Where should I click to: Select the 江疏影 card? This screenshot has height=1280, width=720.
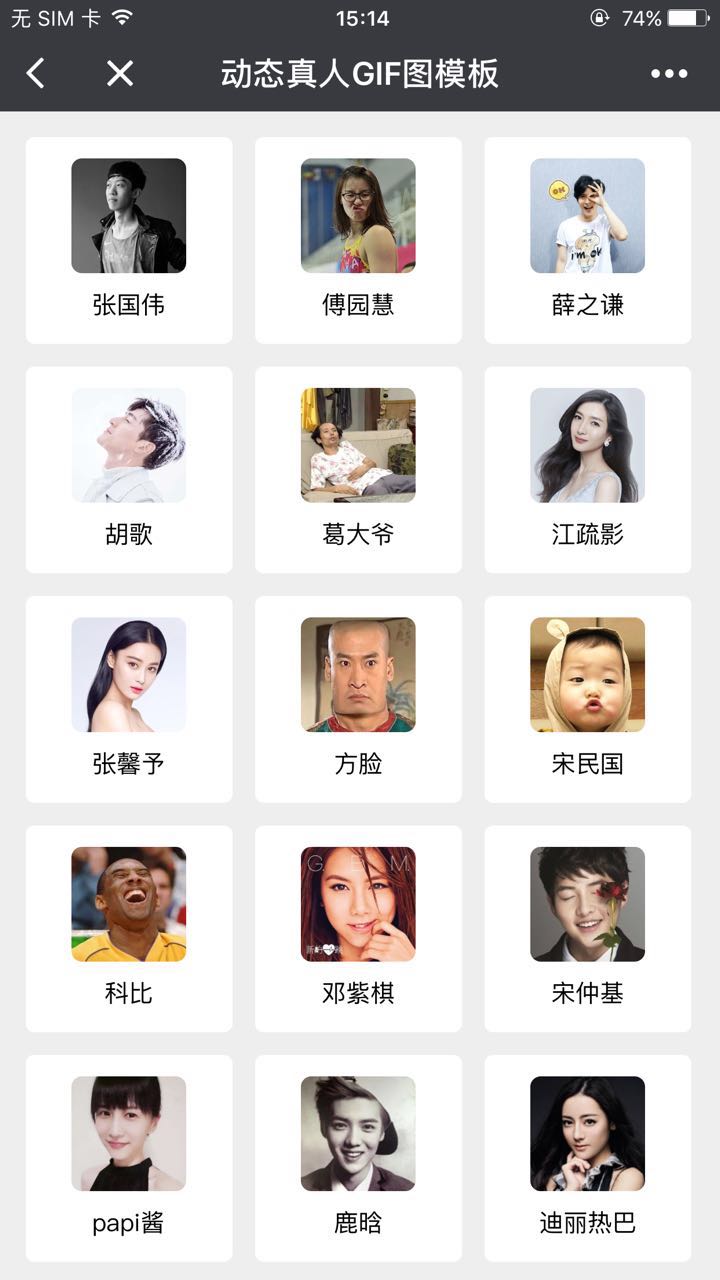(x=587, y=469)
